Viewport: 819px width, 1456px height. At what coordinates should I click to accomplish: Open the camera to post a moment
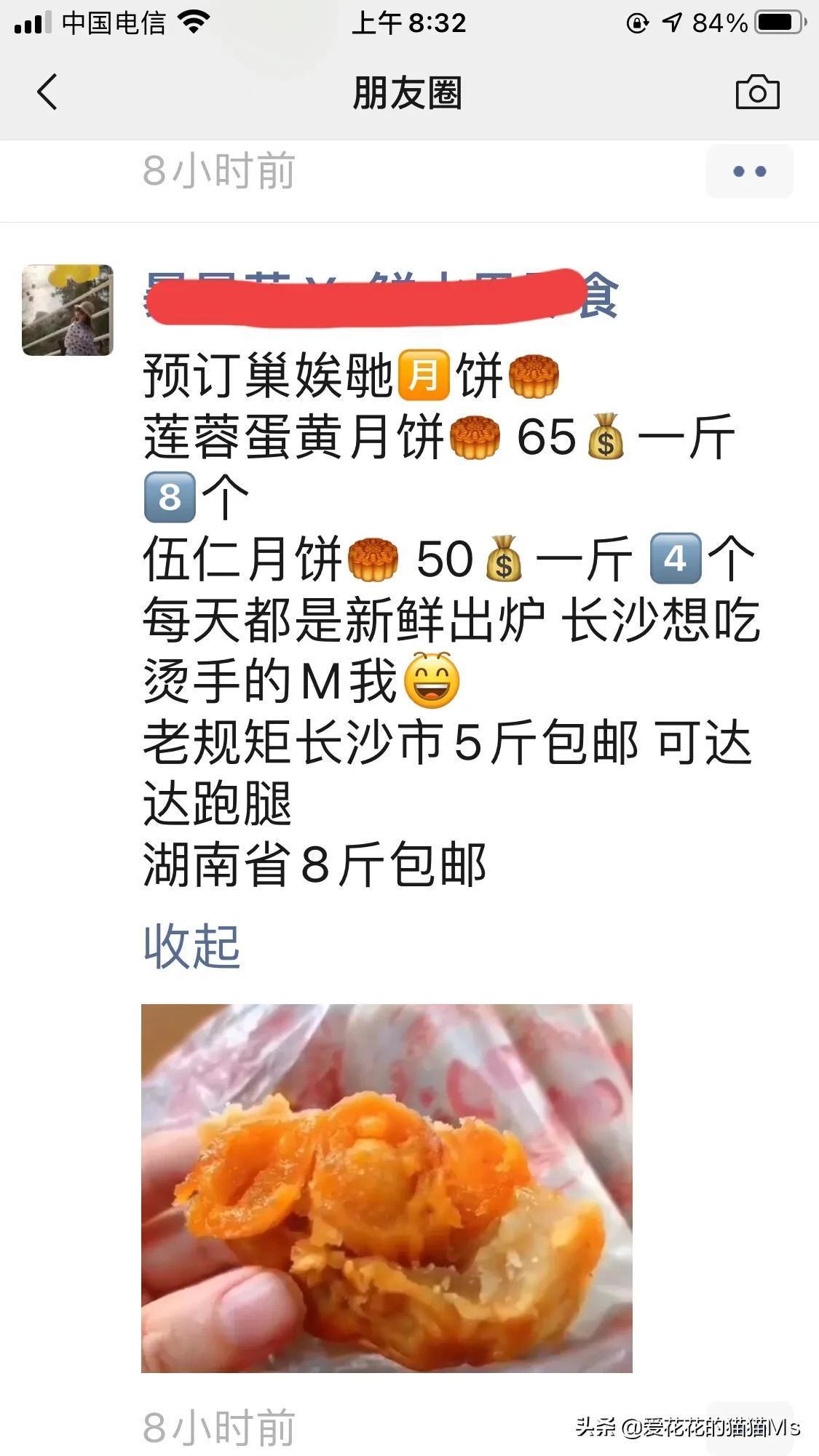(x=757, y=92)
